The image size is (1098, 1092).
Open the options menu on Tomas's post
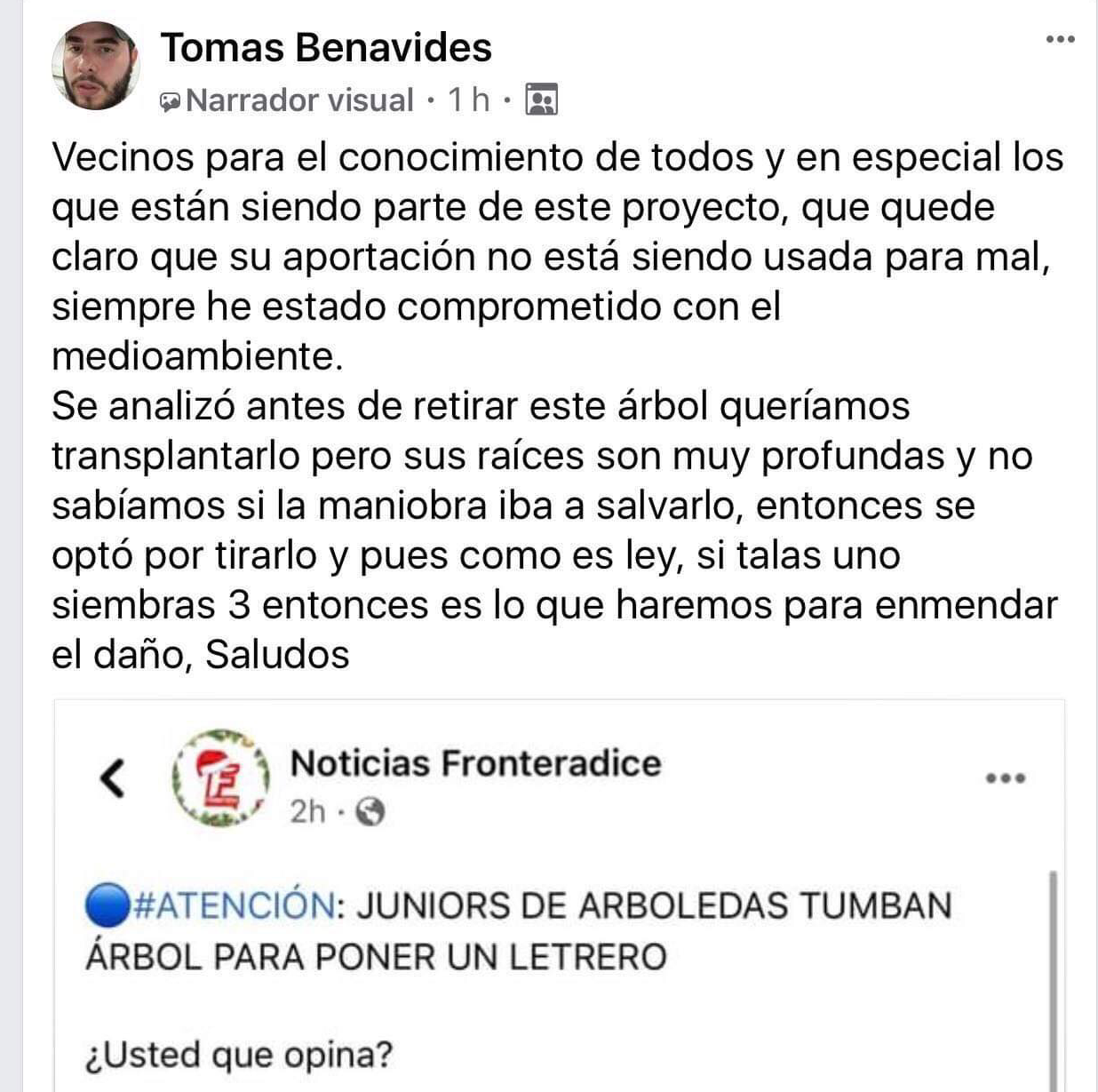[x=1060, y=39]
